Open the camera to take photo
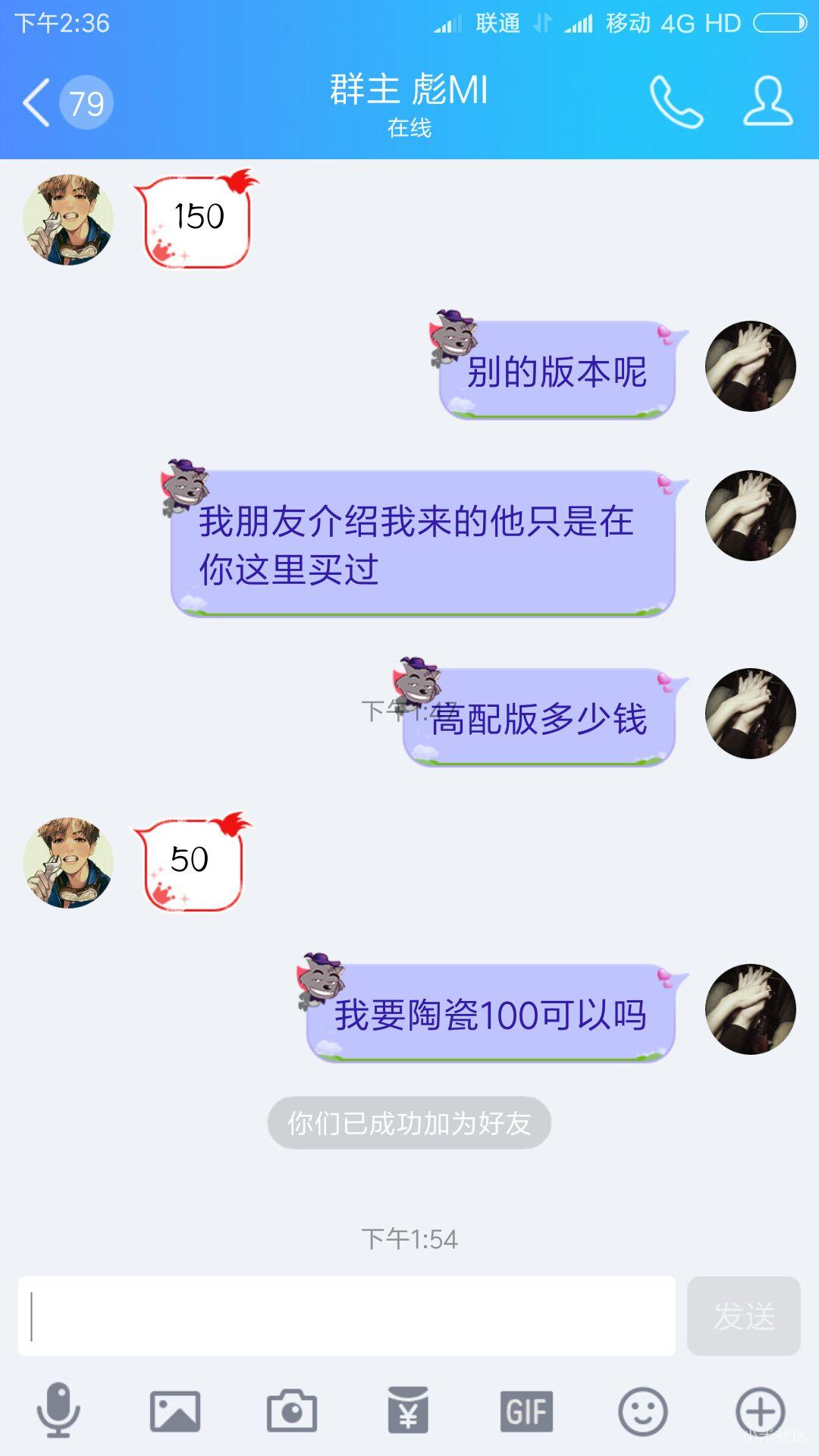819x1456 pixels. coord(292,1410)
